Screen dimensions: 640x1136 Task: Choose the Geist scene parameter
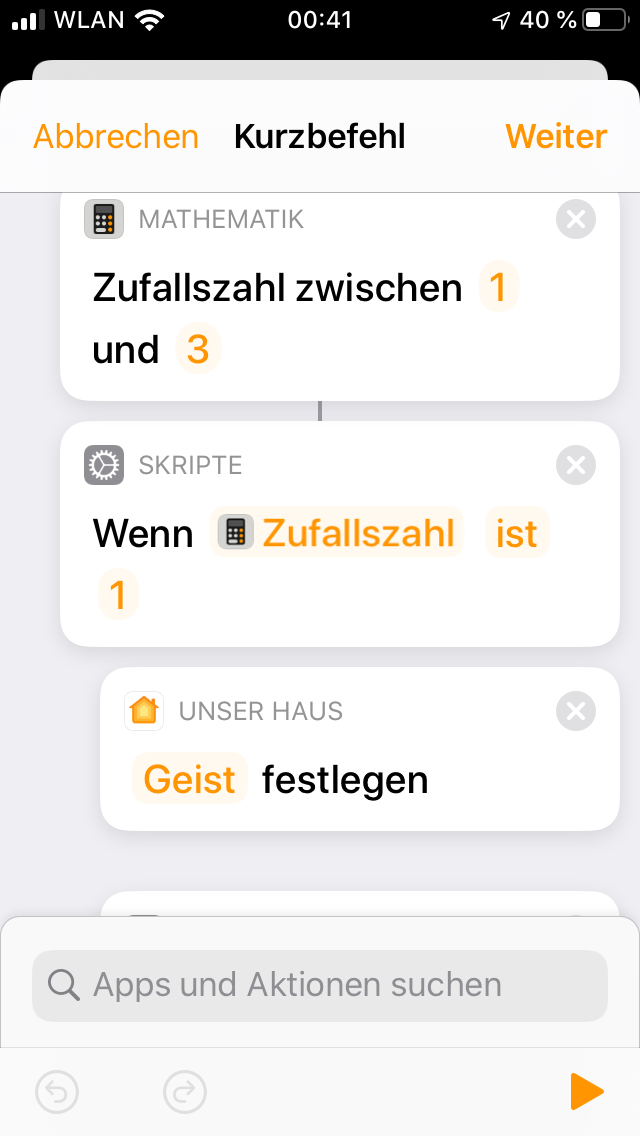pyautogui.click(x=190, y=779)
